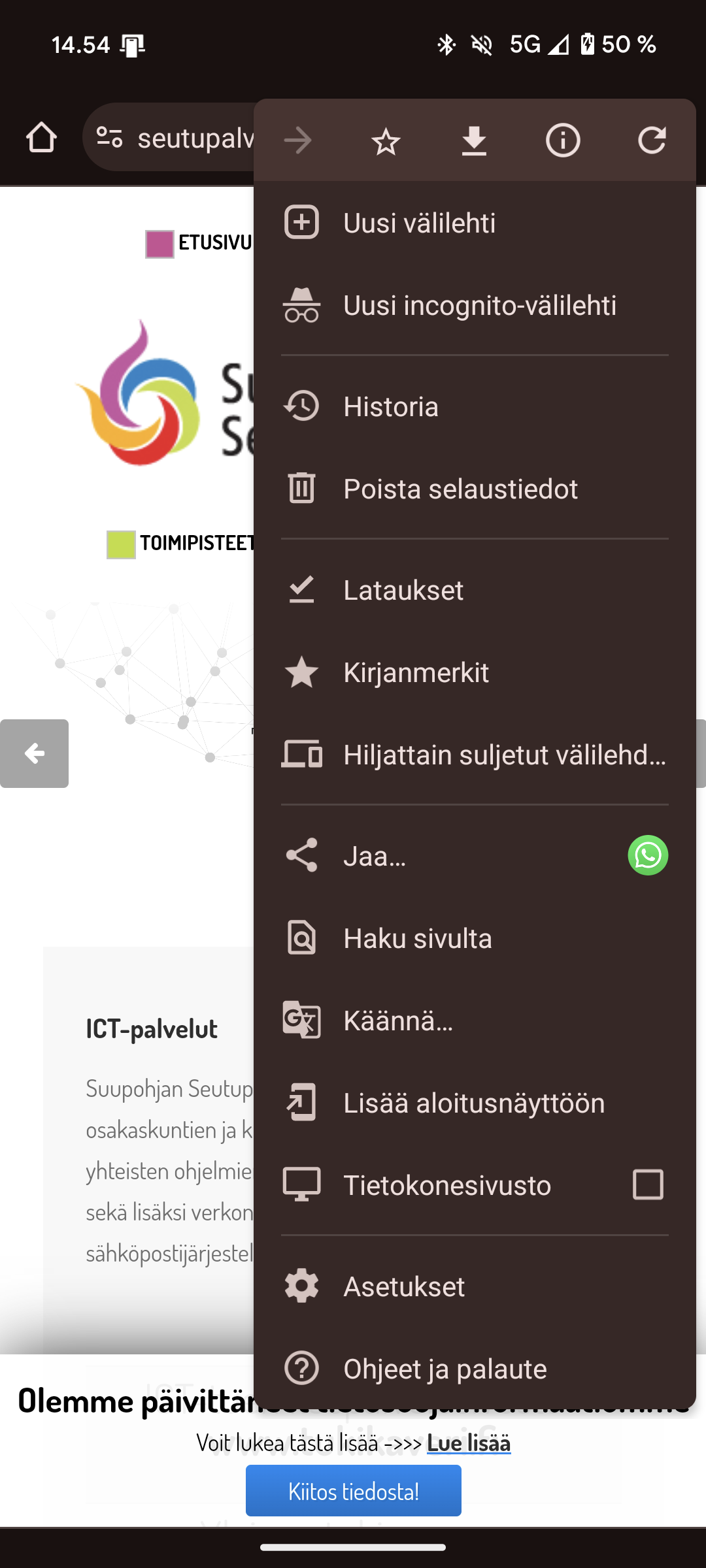Download the page via the download icon
Image resolution: width=706 pixels, height=1568 pixels.
[474, 140]
